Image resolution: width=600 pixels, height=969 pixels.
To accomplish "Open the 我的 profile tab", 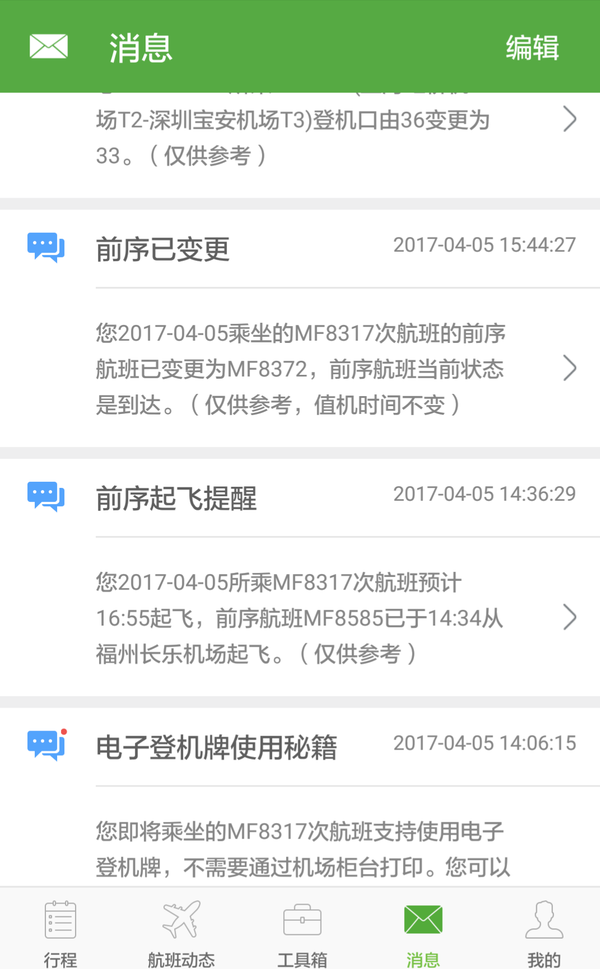I will click(543, 930).
